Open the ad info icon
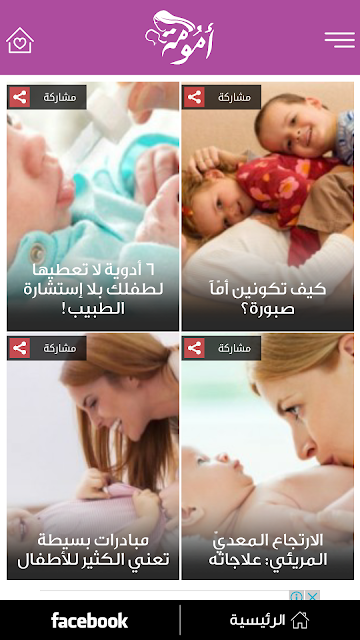This screenshot has width=360, height=640. click(296, 596)
